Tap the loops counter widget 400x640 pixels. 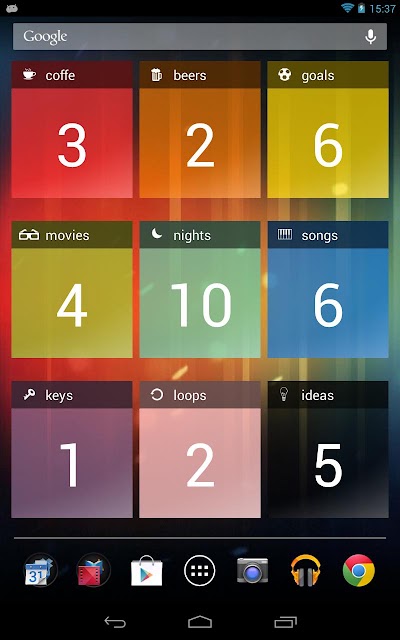[x=200, y=450]
